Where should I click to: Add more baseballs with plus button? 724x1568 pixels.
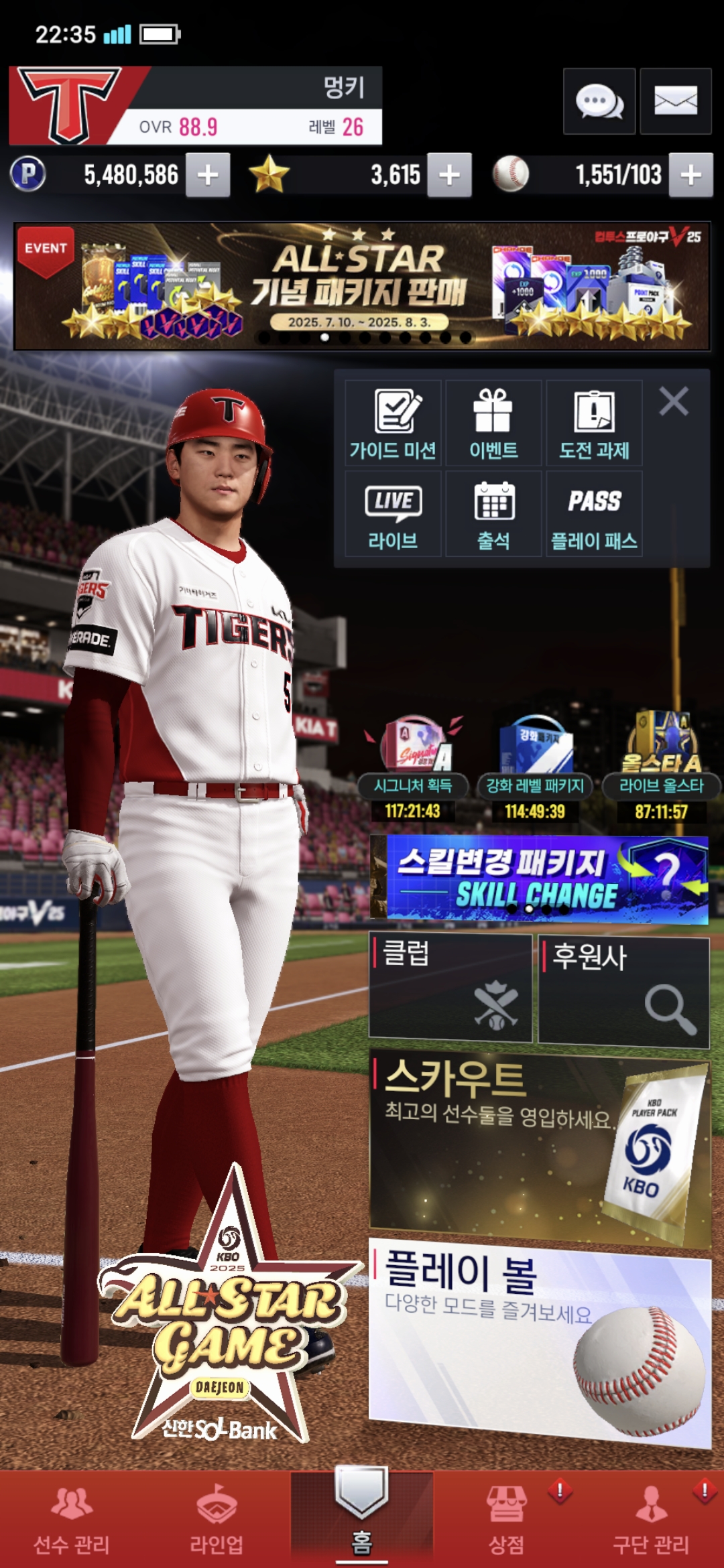(690, 175)
